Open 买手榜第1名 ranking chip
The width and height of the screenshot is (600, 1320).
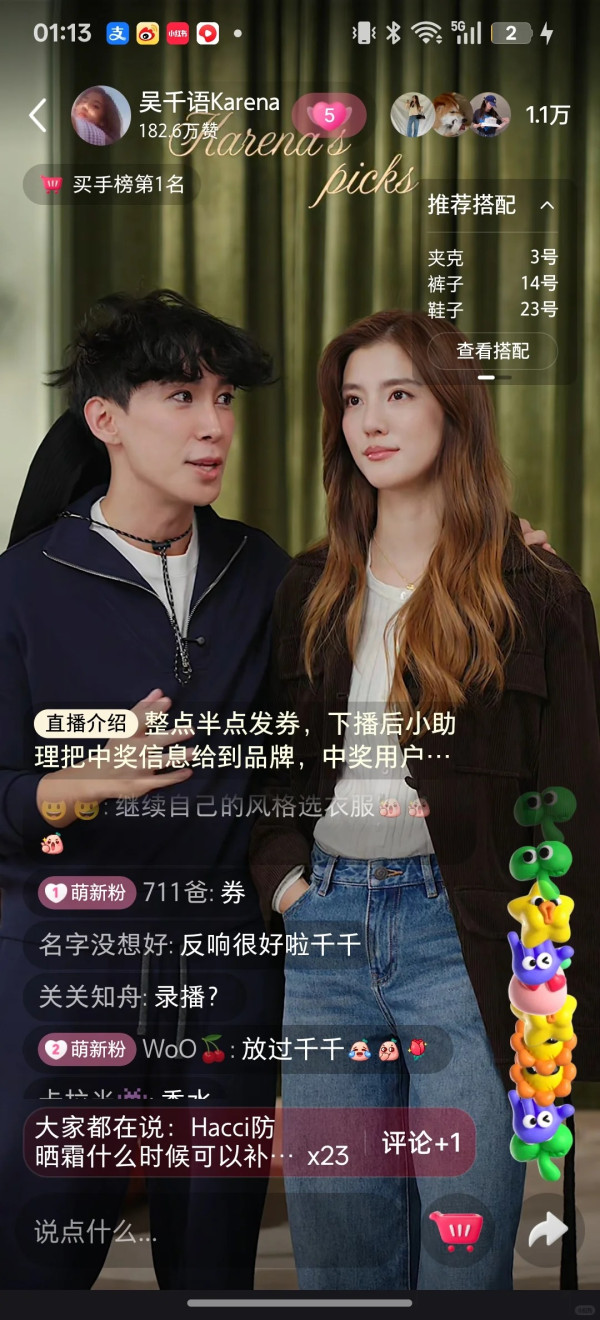click(112, 185)
